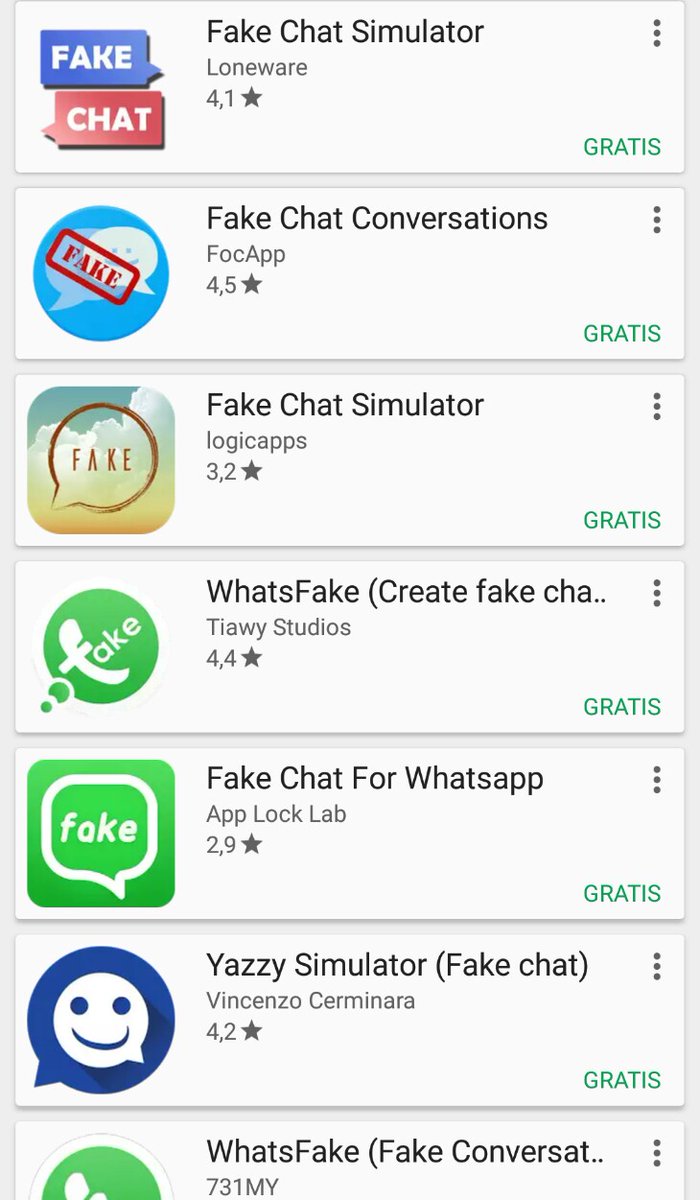Tap the three-dot menu on logicapps' app
The width and height of the screenshot is (700, 1200).
(x=657, y=406)
